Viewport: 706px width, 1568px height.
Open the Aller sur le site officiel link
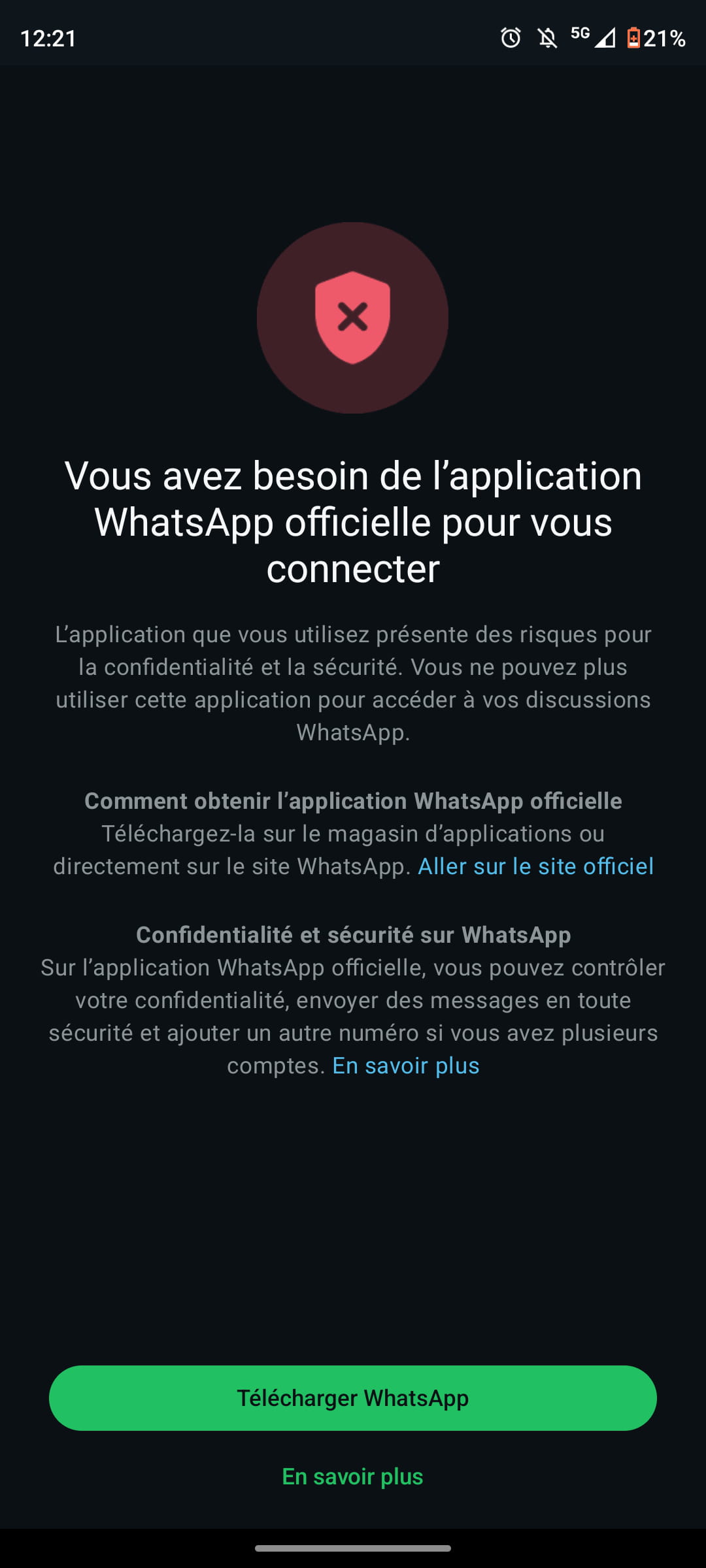(535, 866)
